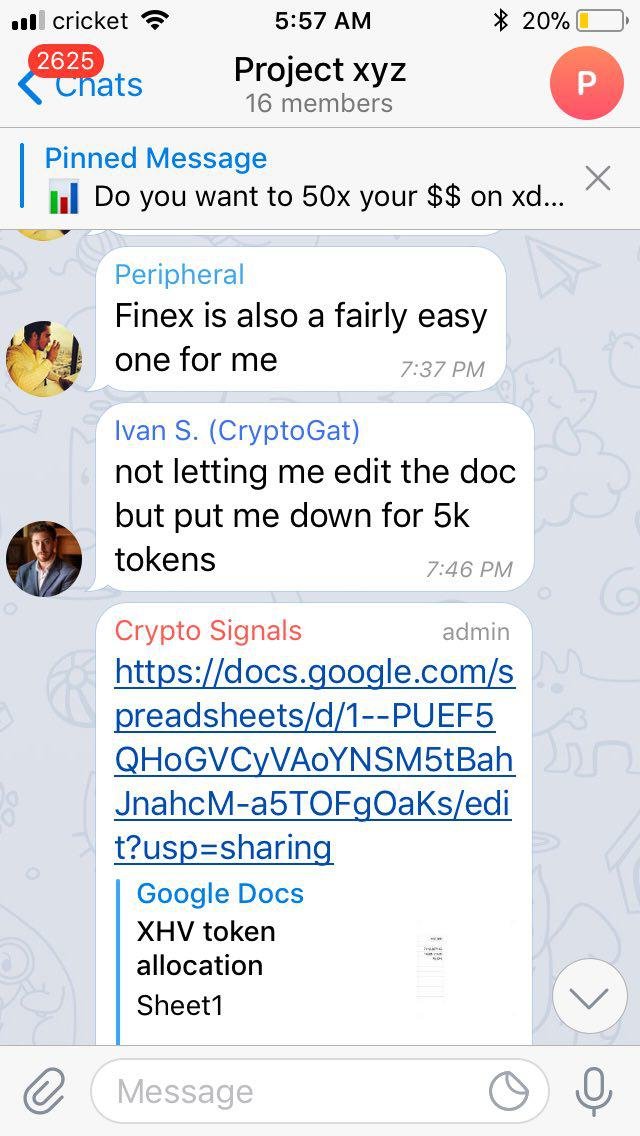640x1136 pixels.
Task: Focus the Message input field
Action: [x=290, y=1091]
